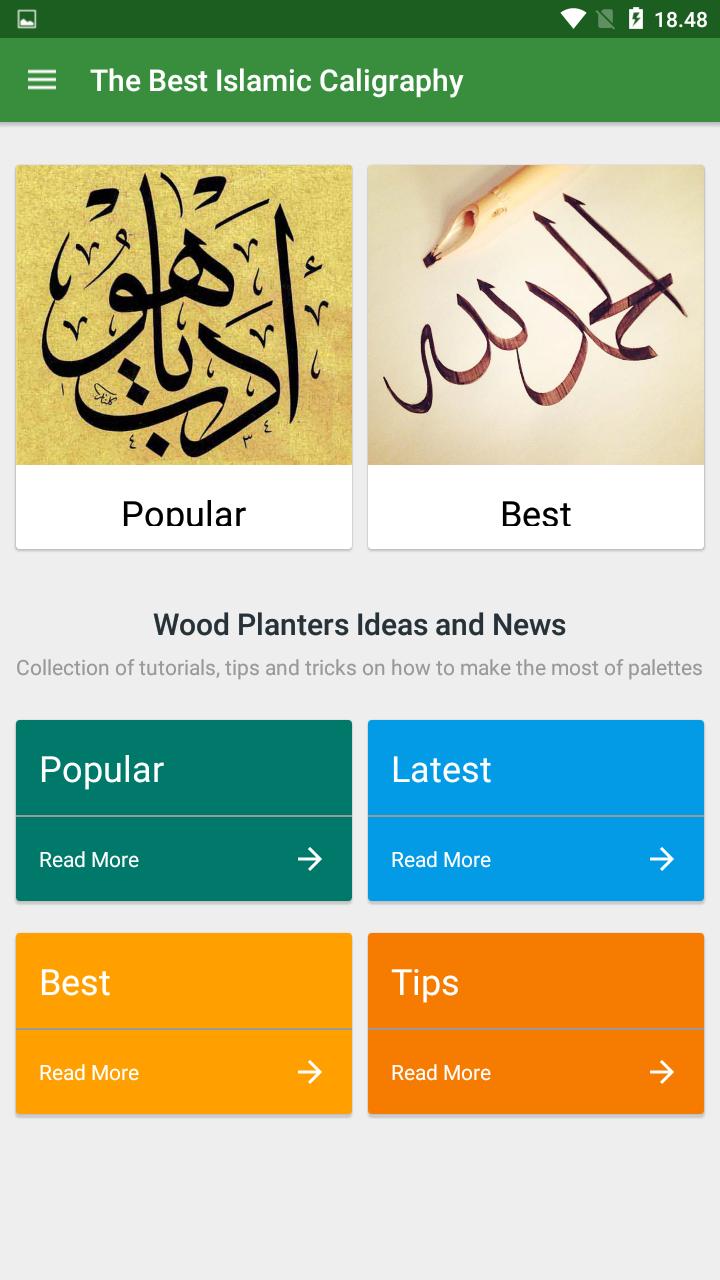Tap the arrow icon on the Best card
The height and width of the screenshot is (1280, 720).
click(310, 1071)
